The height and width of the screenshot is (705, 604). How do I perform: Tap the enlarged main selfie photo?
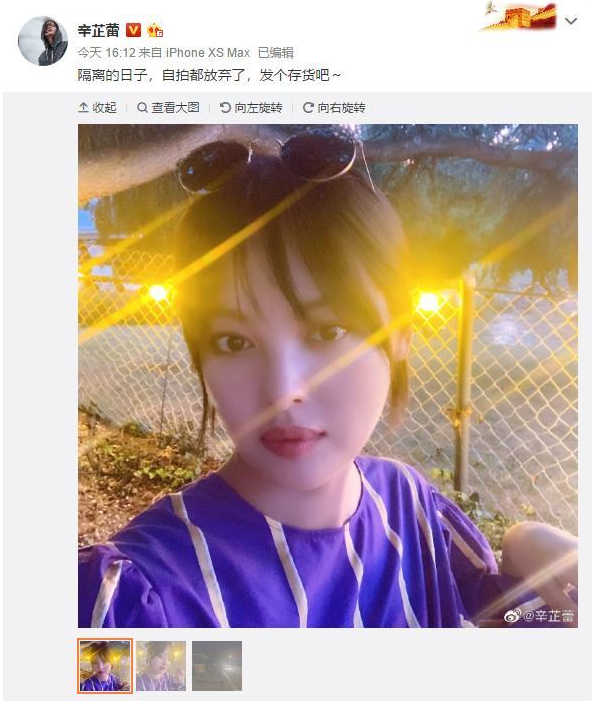point(328,375)
